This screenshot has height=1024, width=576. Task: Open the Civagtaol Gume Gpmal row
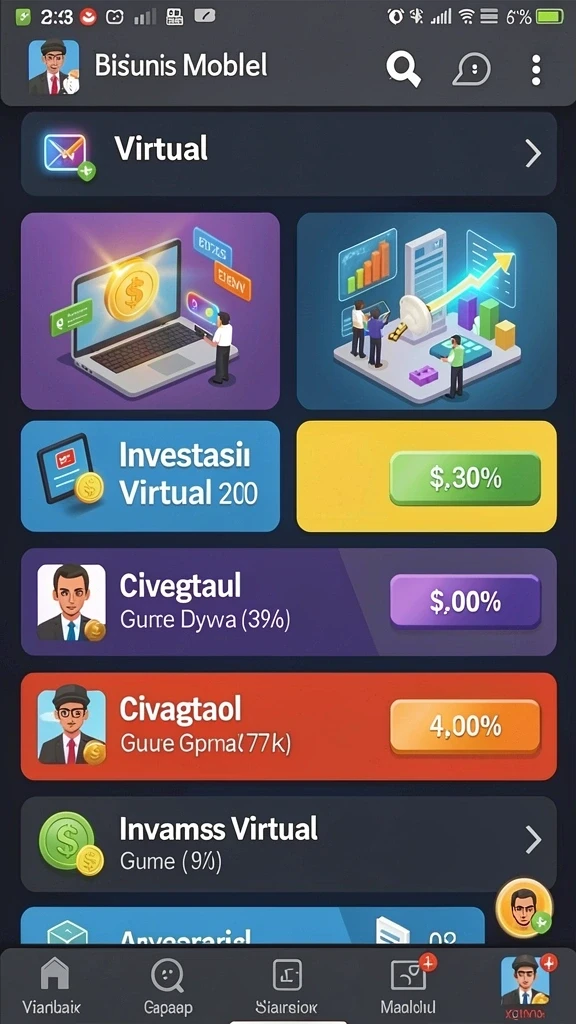point(289,726)
